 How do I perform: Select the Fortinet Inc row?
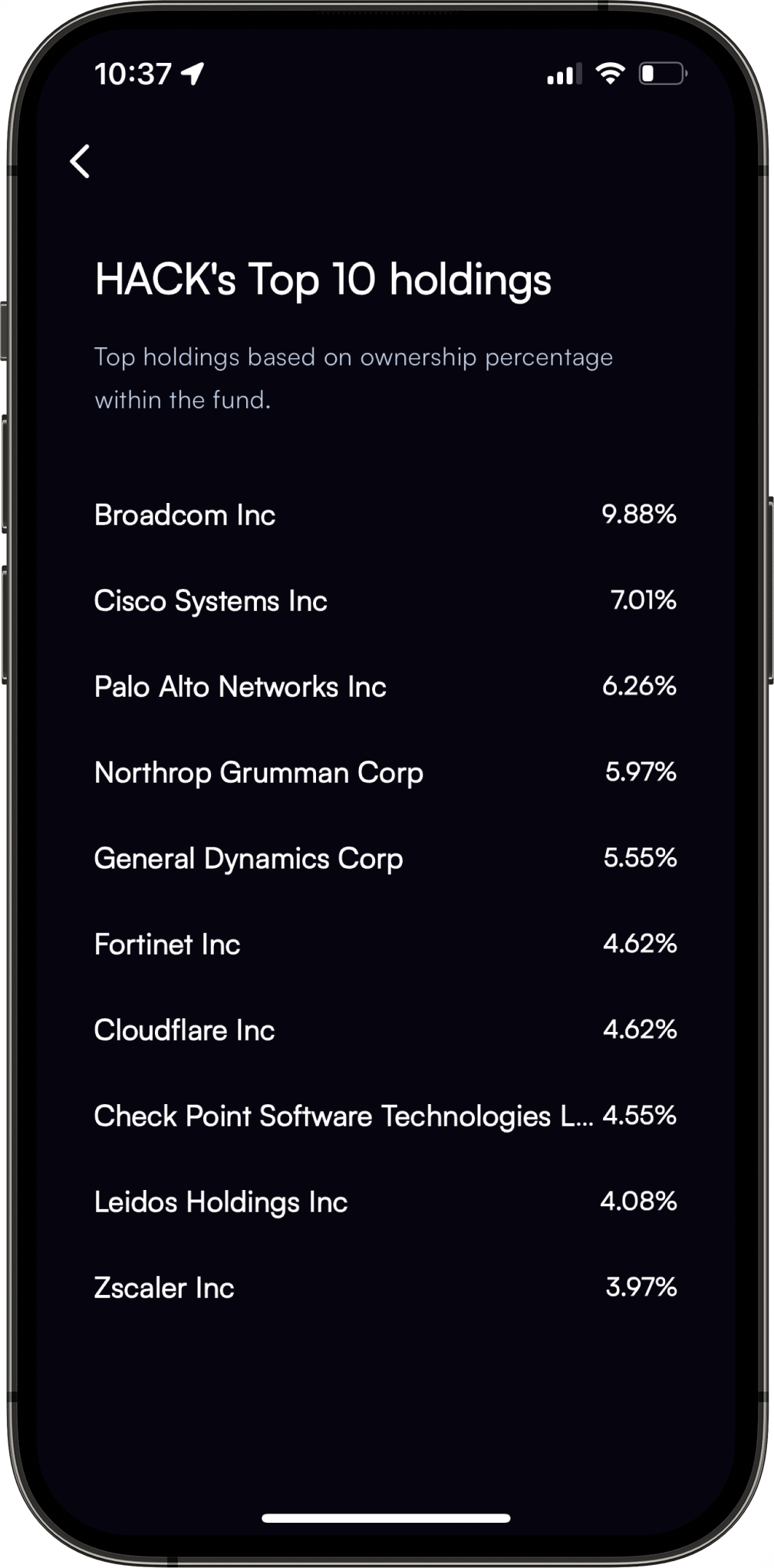(x=385, y=944)
